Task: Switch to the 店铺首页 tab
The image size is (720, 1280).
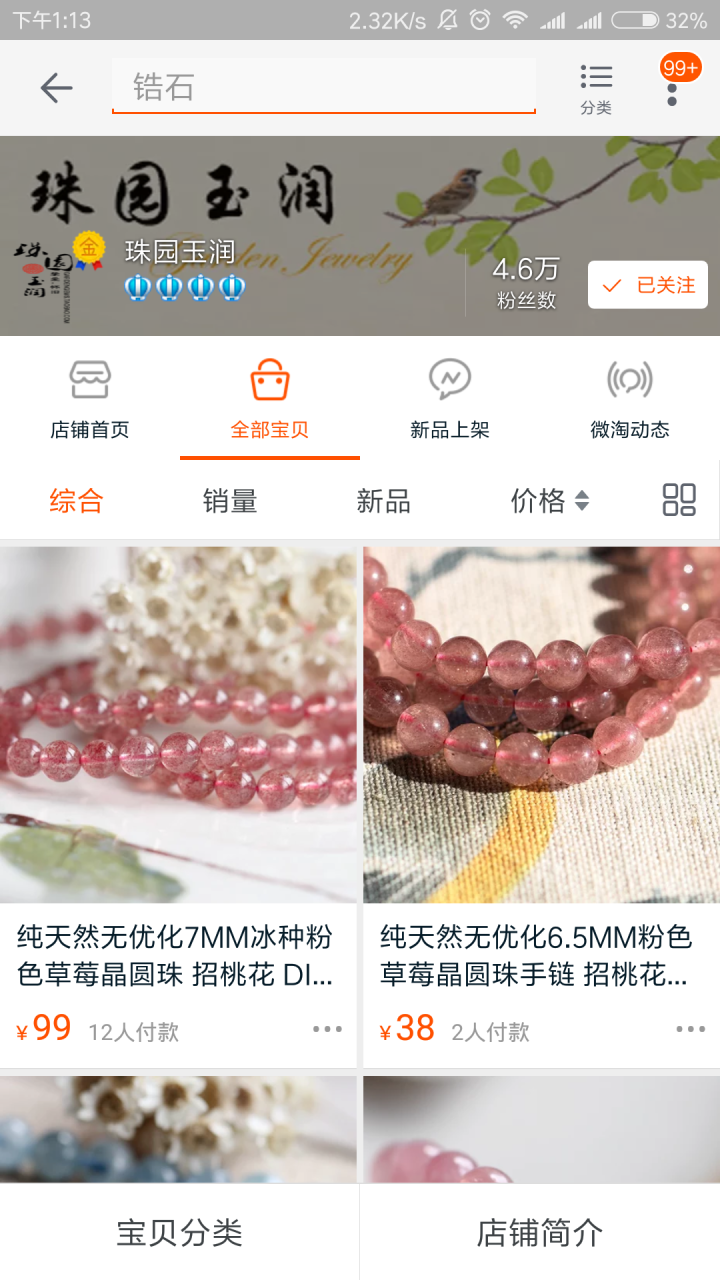Action: coord(90,400)
